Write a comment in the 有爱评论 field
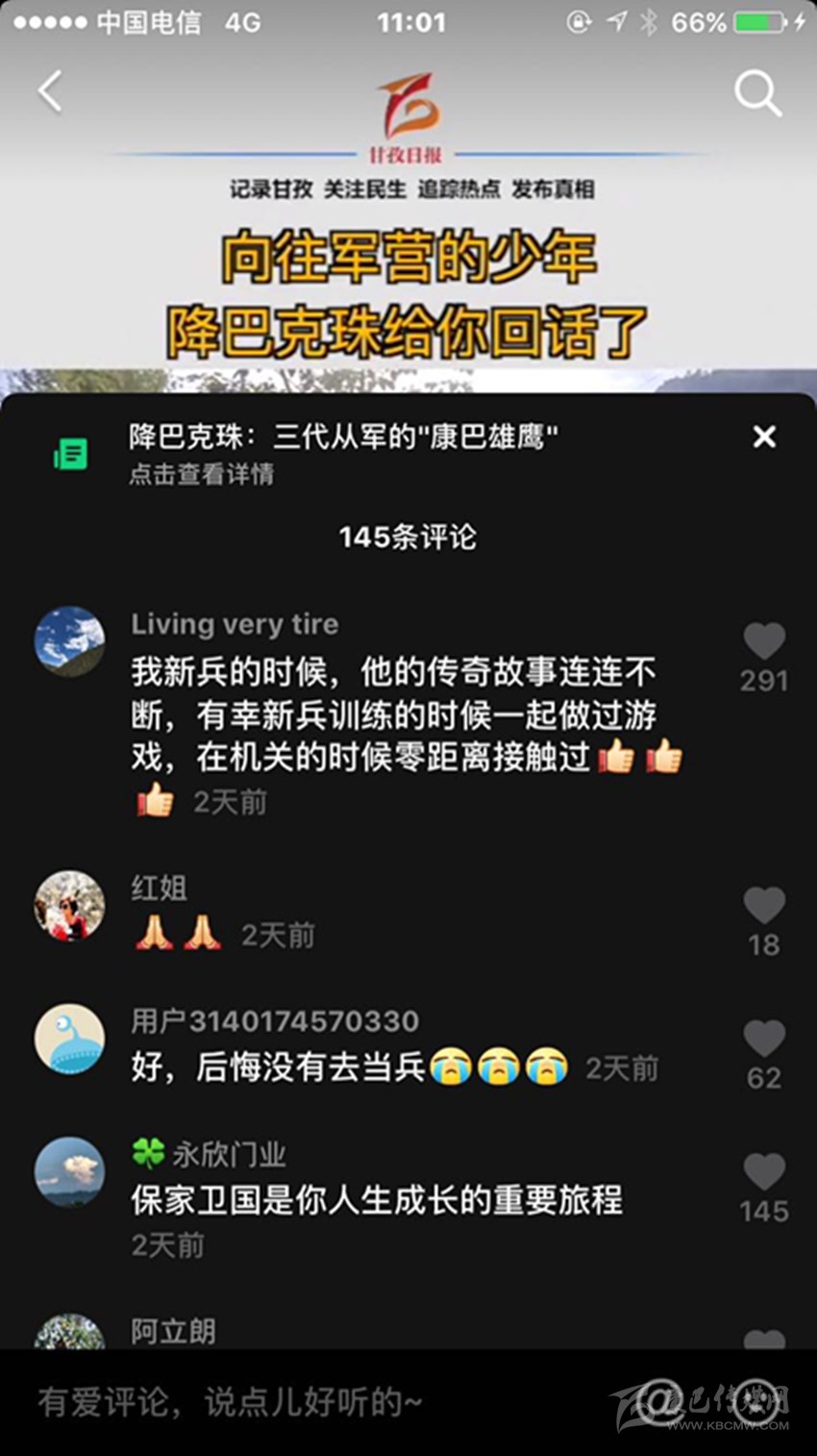This screenshot has width=817, height=1456. (288, 1402)
